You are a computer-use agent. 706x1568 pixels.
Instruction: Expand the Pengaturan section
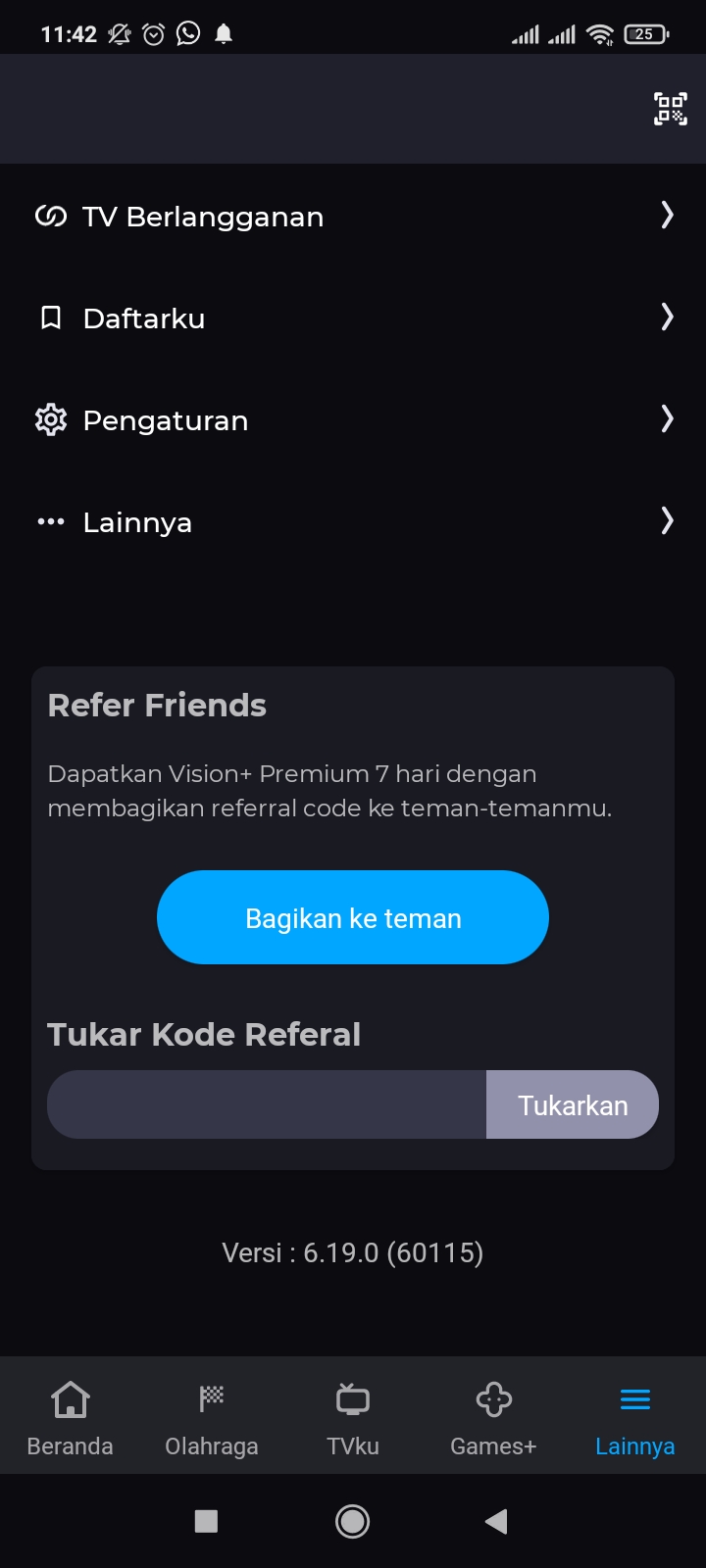point(353,419)
